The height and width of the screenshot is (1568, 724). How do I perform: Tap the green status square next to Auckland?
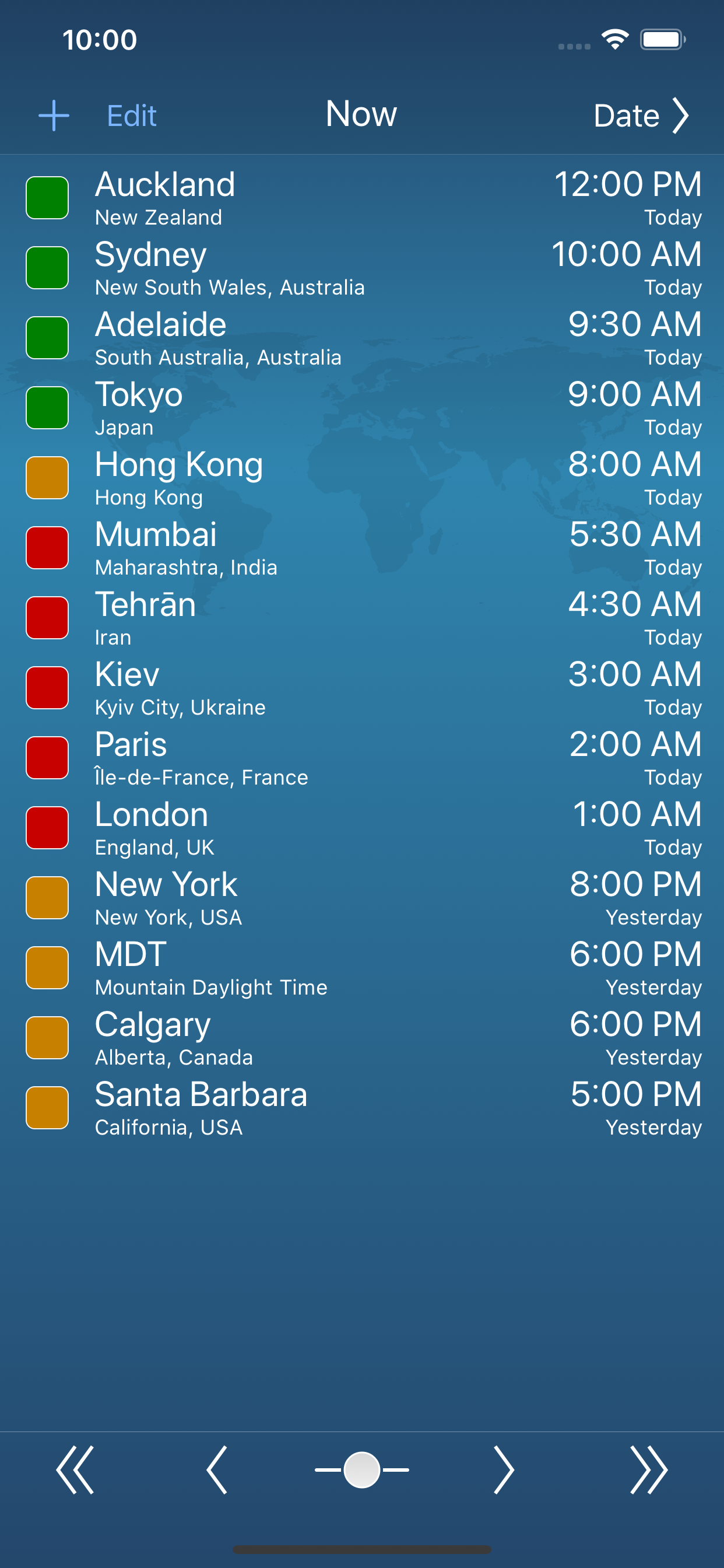point(47,197)
